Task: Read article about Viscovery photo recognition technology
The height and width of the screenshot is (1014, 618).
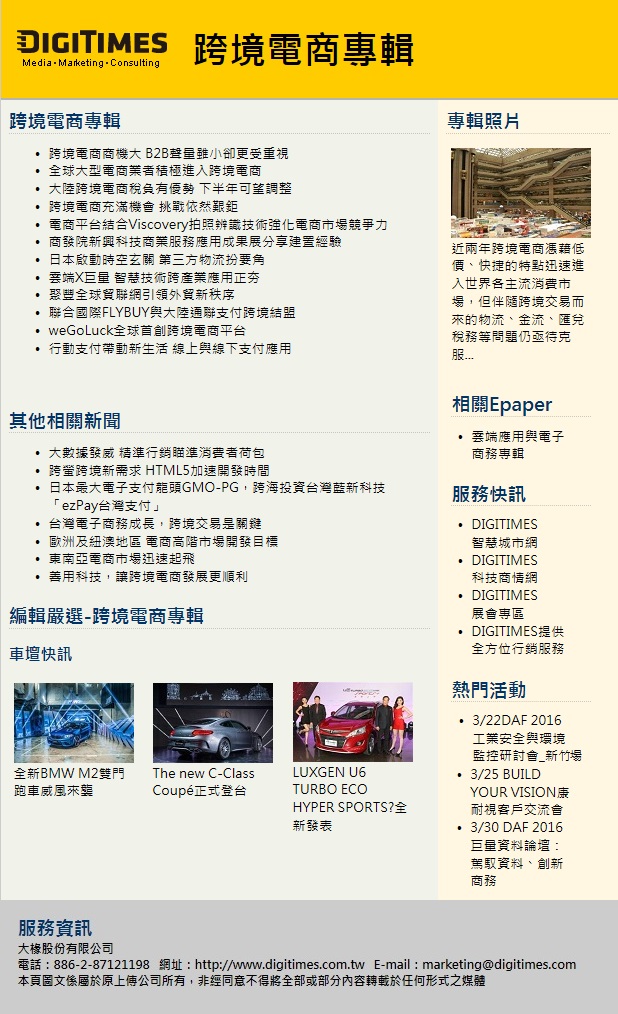Action: coord(217,225)
